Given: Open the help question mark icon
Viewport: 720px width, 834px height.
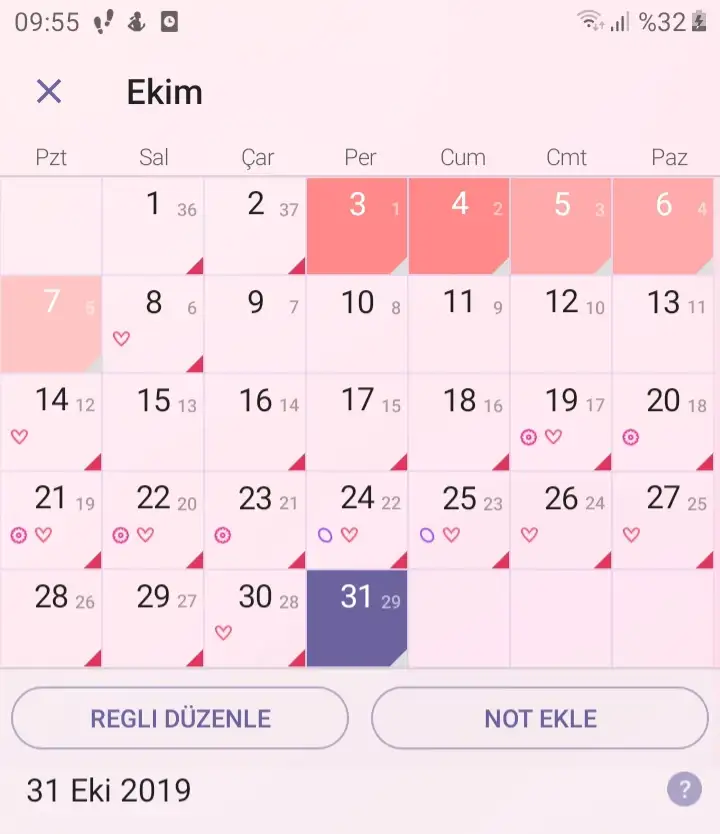Looking at the screenshot, I should (x=684, y=789).
